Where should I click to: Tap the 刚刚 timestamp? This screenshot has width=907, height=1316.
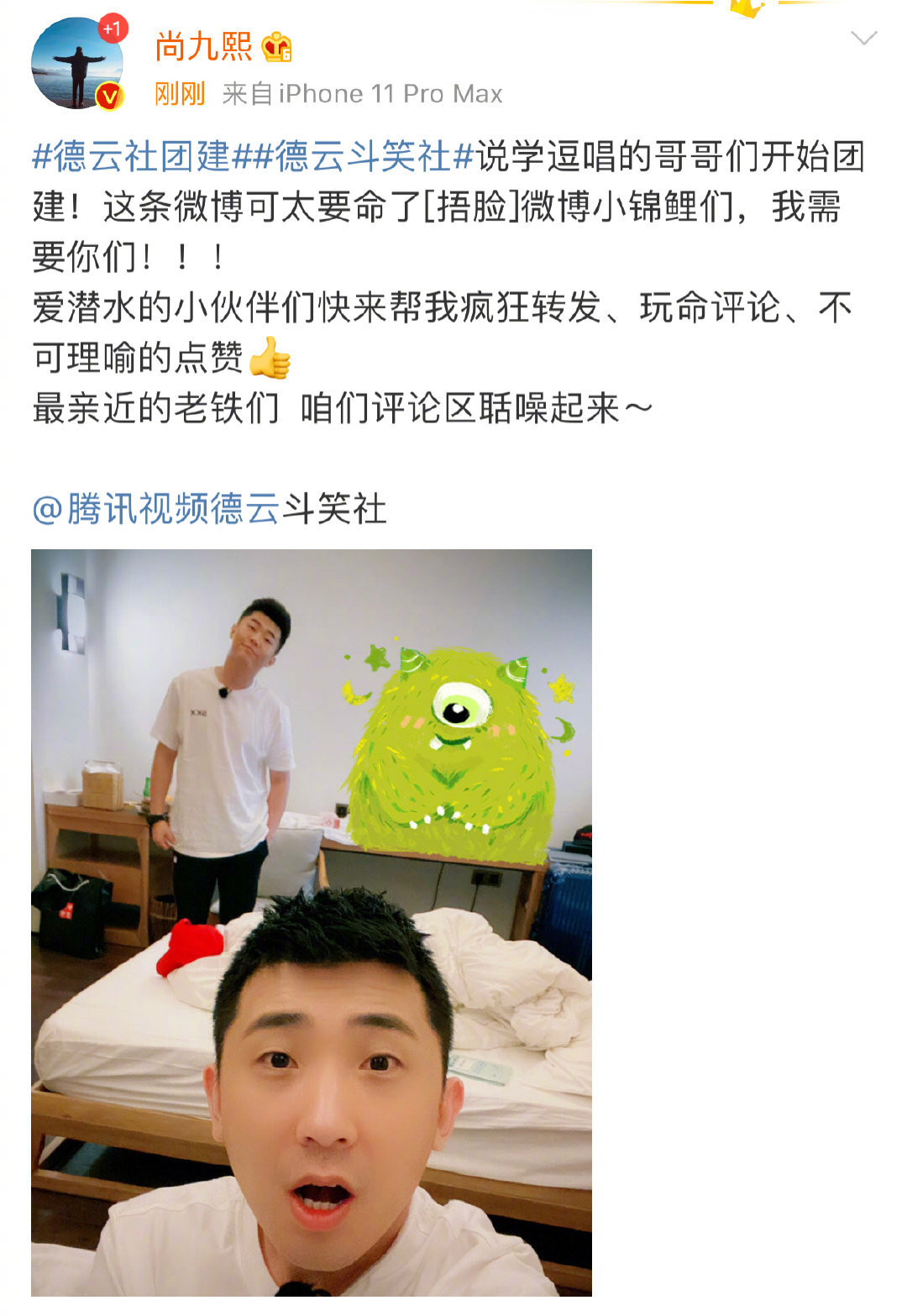(181, 93)
